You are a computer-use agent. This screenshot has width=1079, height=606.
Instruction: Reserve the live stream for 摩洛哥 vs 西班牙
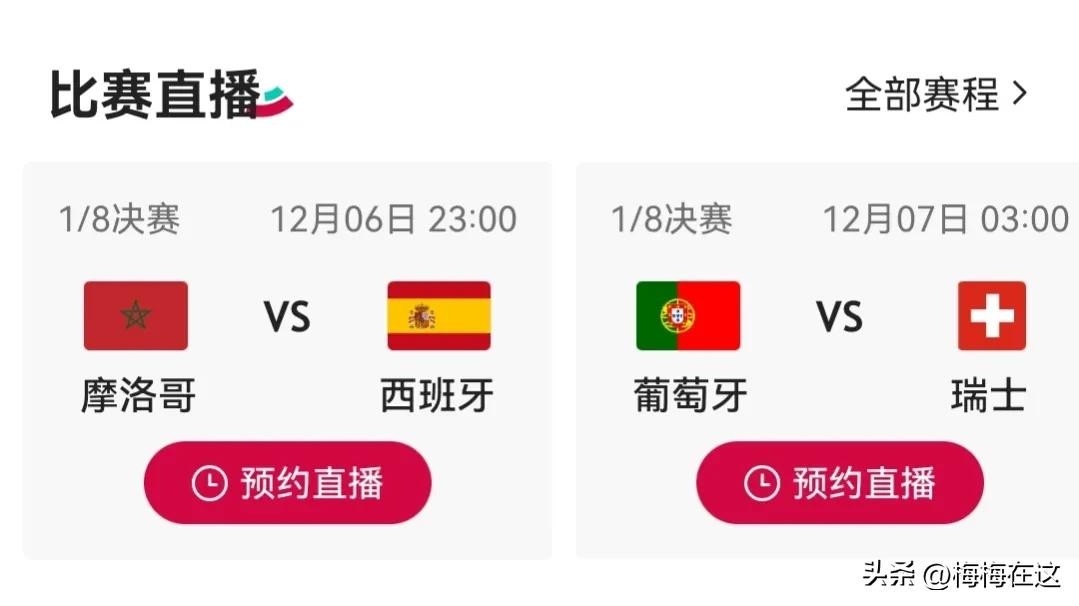click(288, 483)
